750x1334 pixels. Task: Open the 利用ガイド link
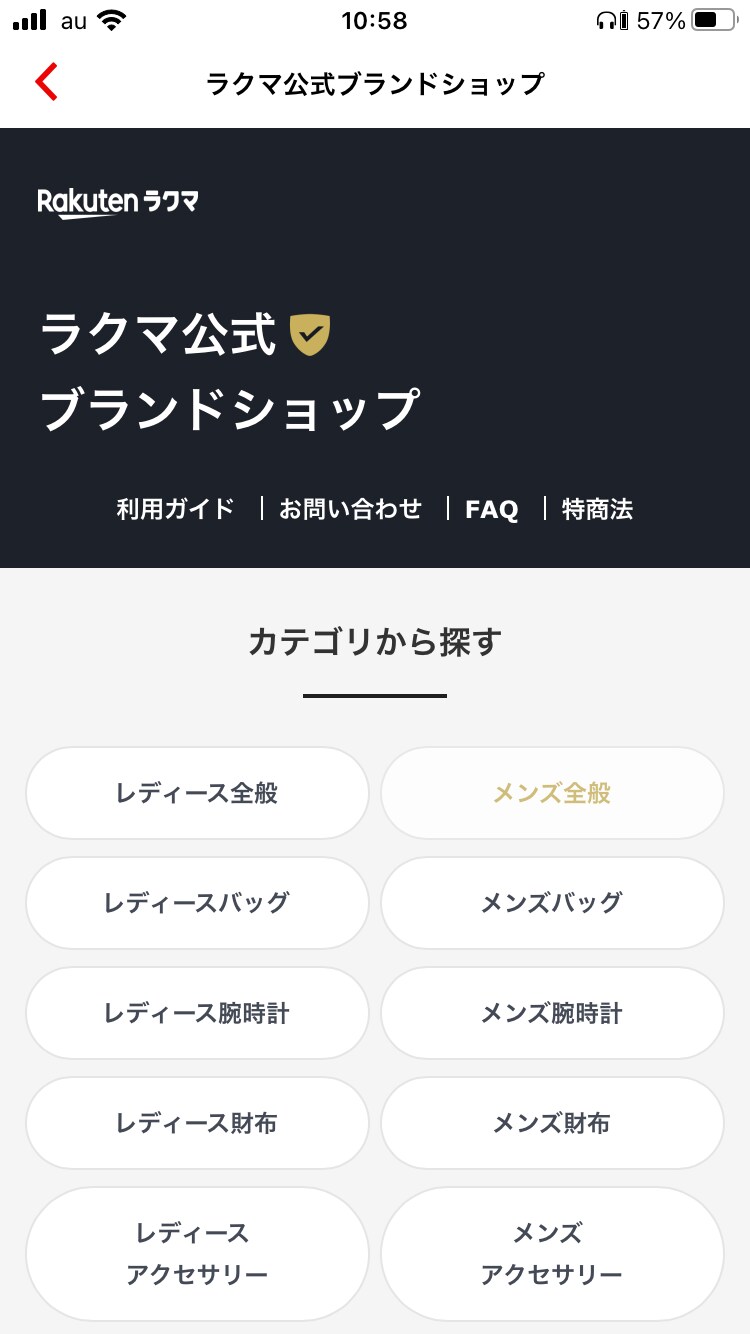175,509
